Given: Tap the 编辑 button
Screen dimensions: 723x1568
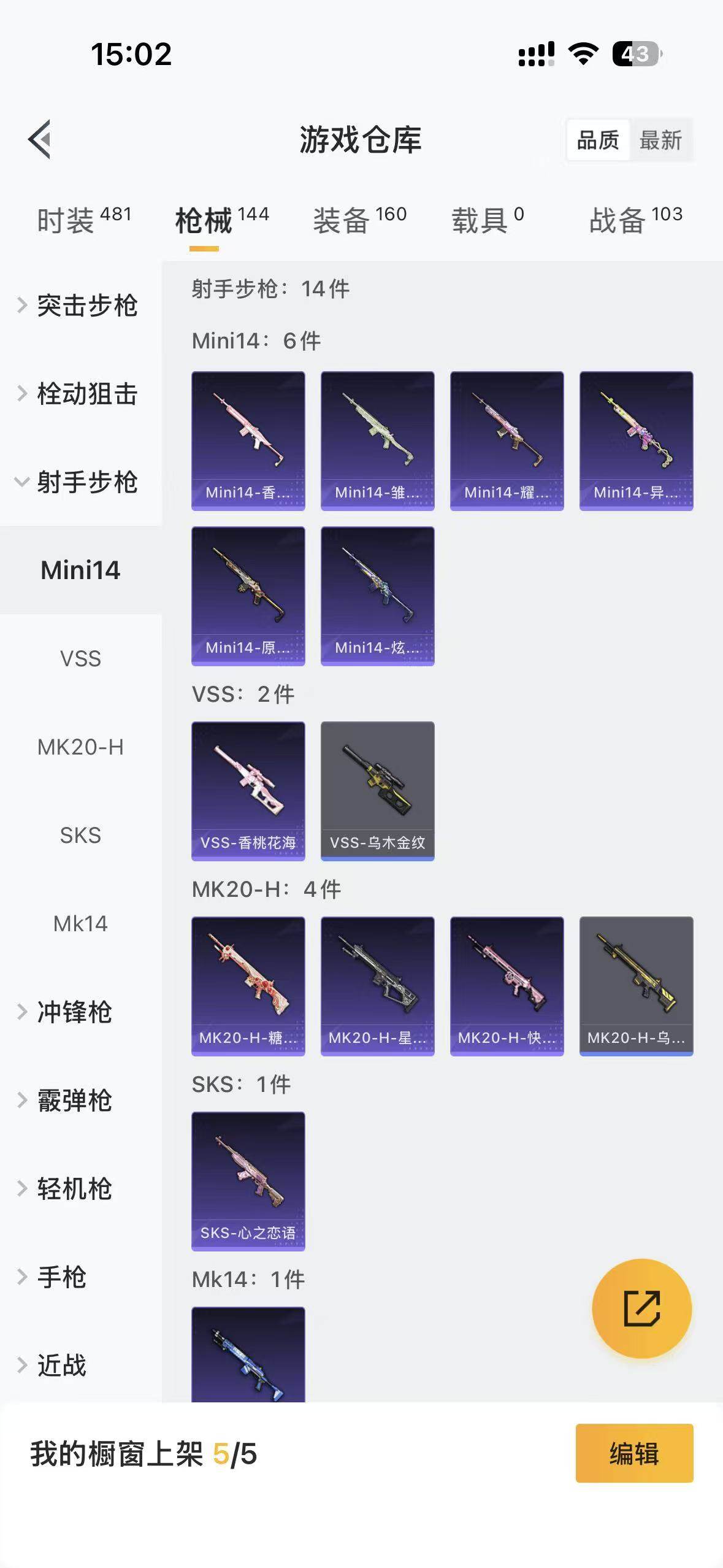Looking at the screenshot, I should tap(634, 1453).
